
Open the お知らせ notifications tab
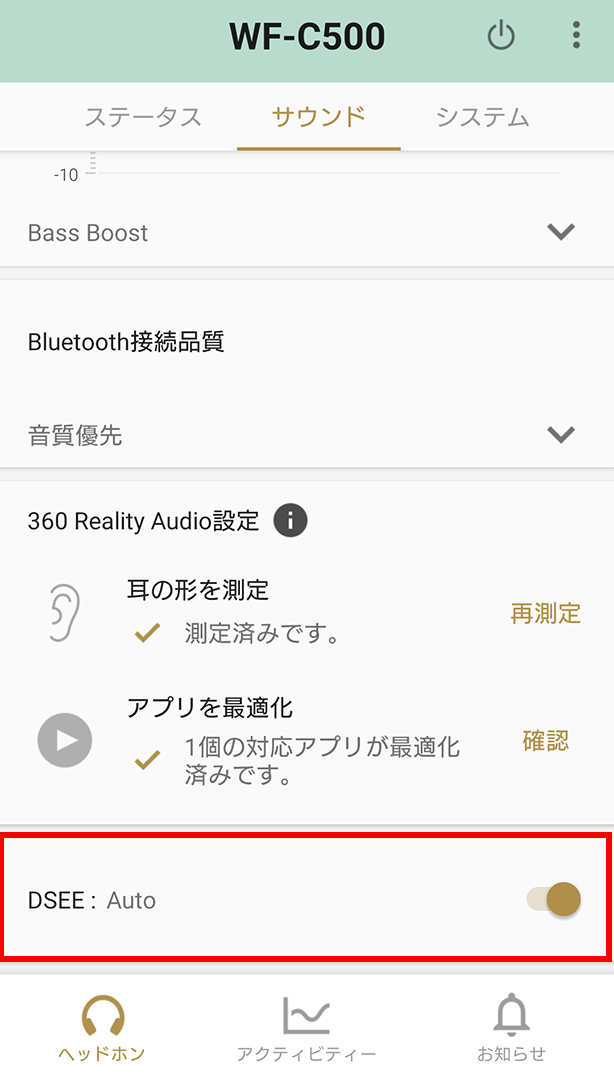pyautogui.click(x=511, y=1028)
